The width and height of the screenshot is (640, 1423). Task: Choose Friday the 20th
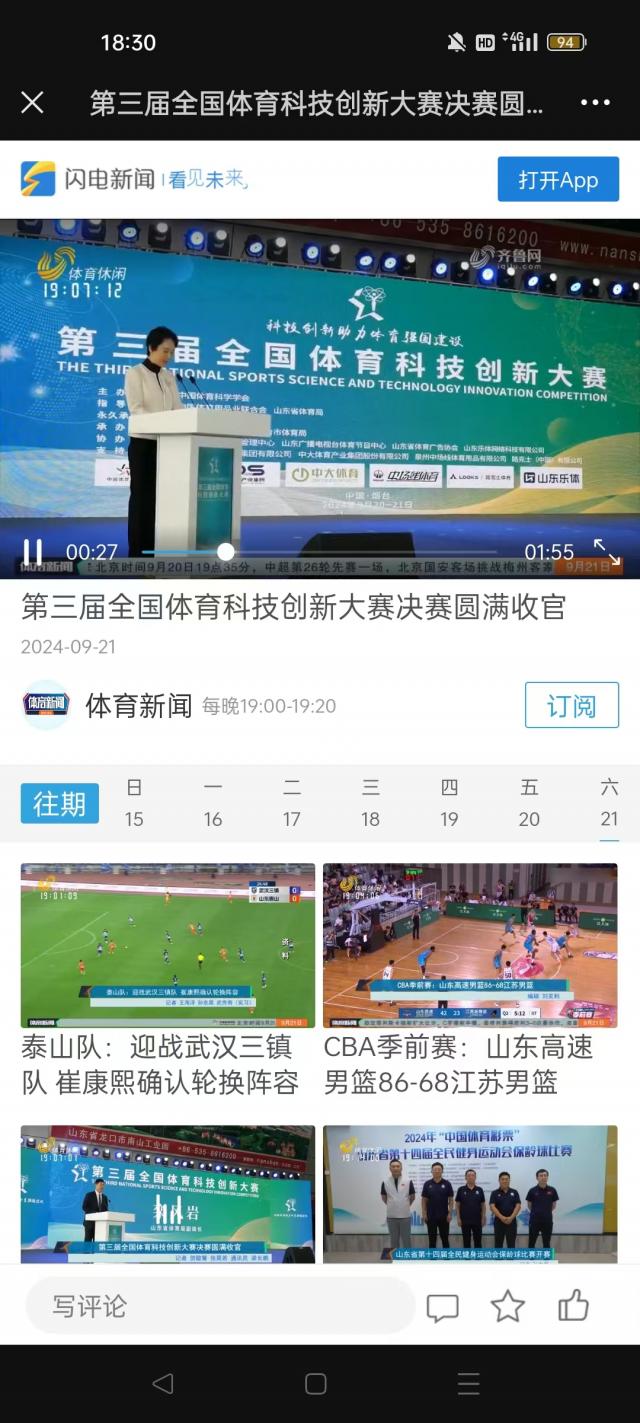[x=529, y=804]
